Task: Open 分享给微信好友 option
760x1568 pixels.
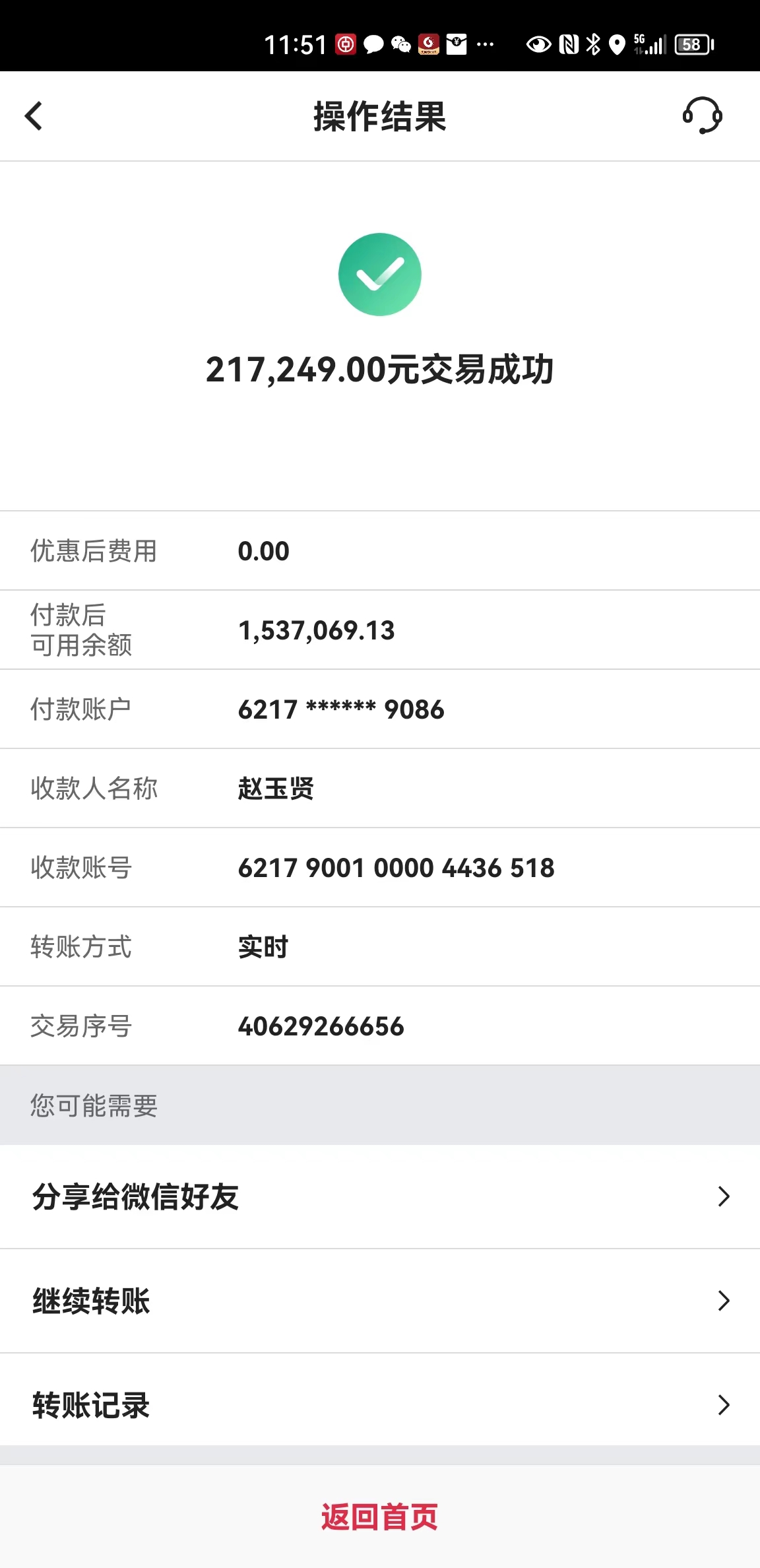Action: [380, 1196]
